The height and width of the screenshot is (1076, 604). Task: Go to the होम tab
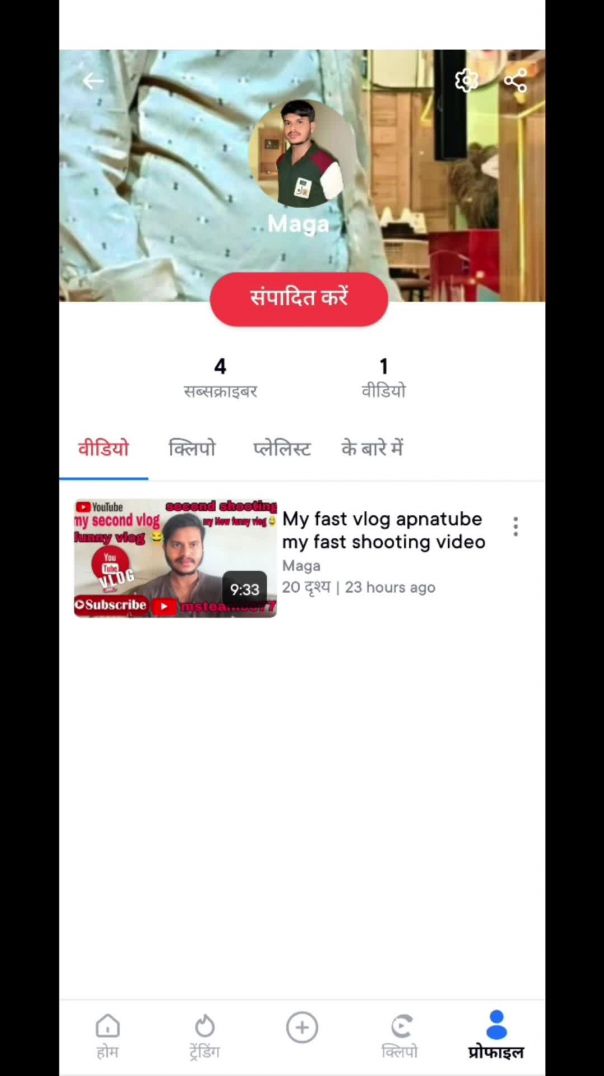click(107, 1035)
